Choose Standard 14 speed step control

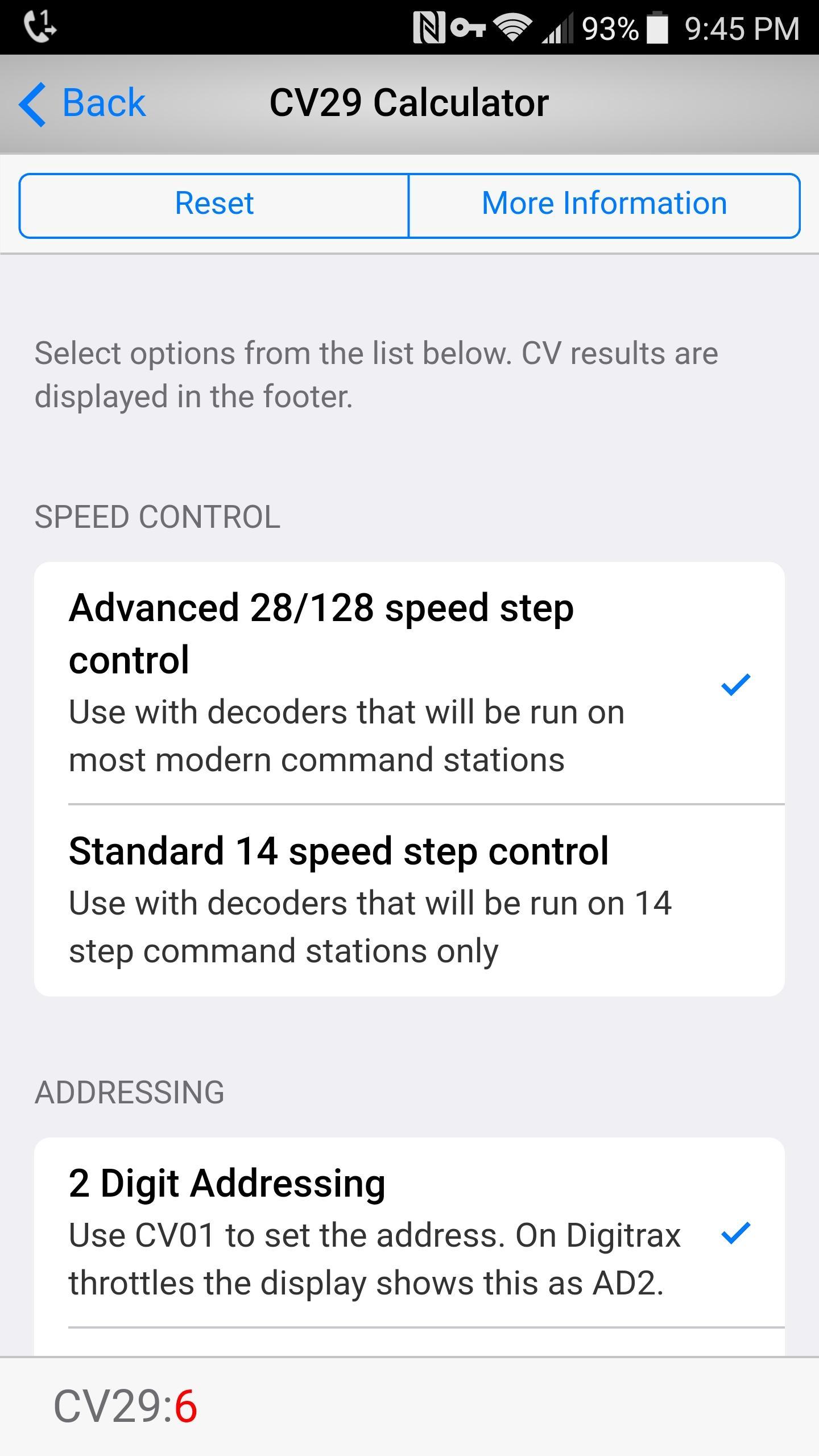[x=408, y=900]
